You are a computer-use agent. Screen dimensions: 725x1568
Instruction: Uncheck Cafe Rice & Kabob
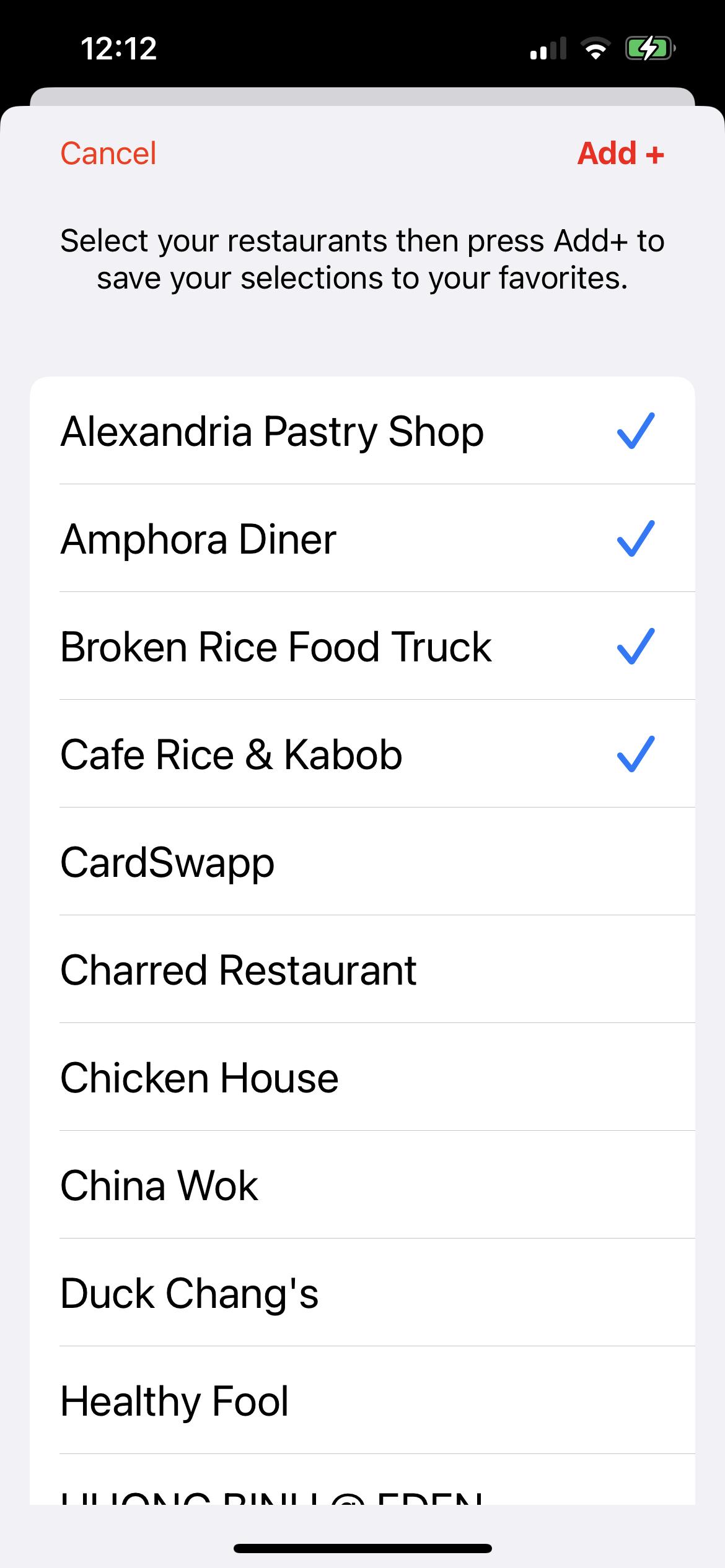[362, 754]
